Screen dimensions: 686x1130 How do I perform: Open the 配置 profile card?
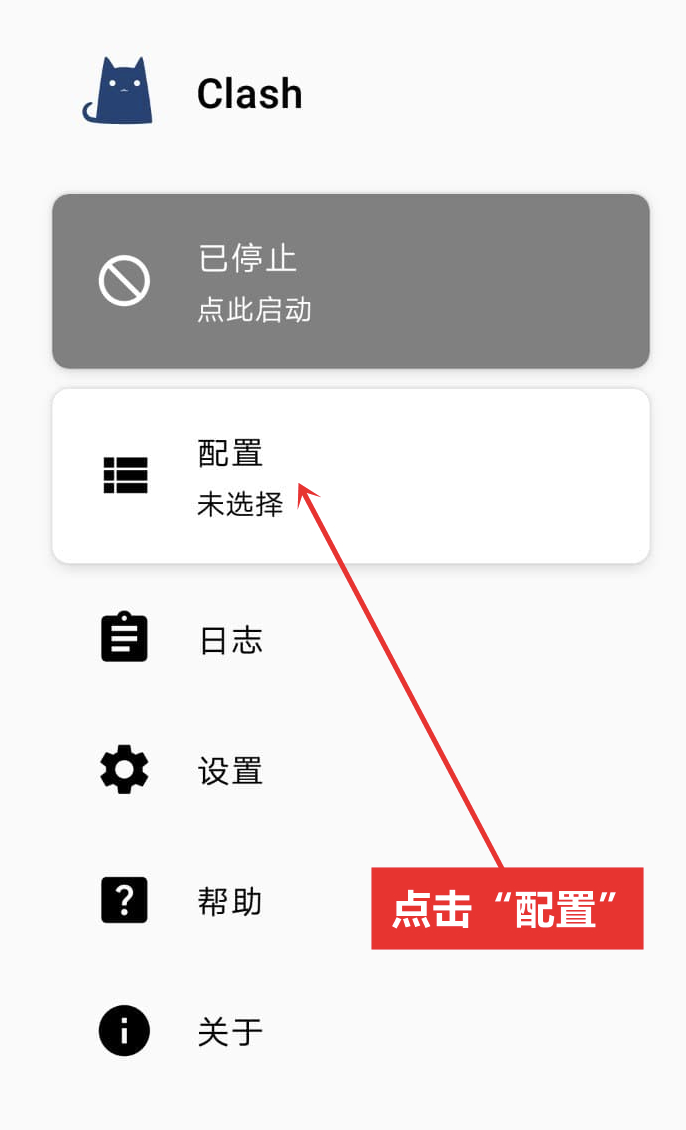click(x=350, y=476)
